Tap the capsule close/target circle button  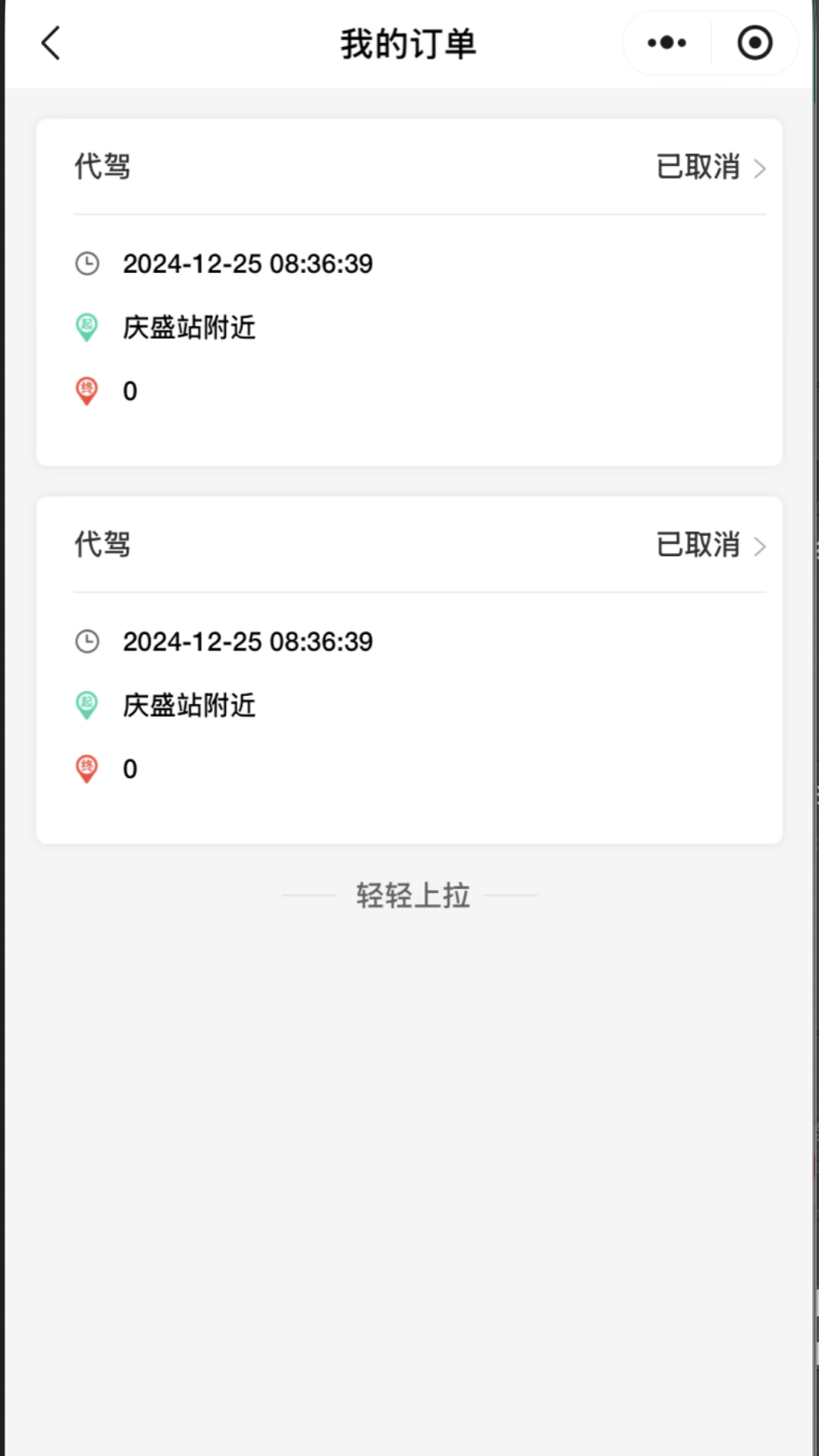click(755, 43)
